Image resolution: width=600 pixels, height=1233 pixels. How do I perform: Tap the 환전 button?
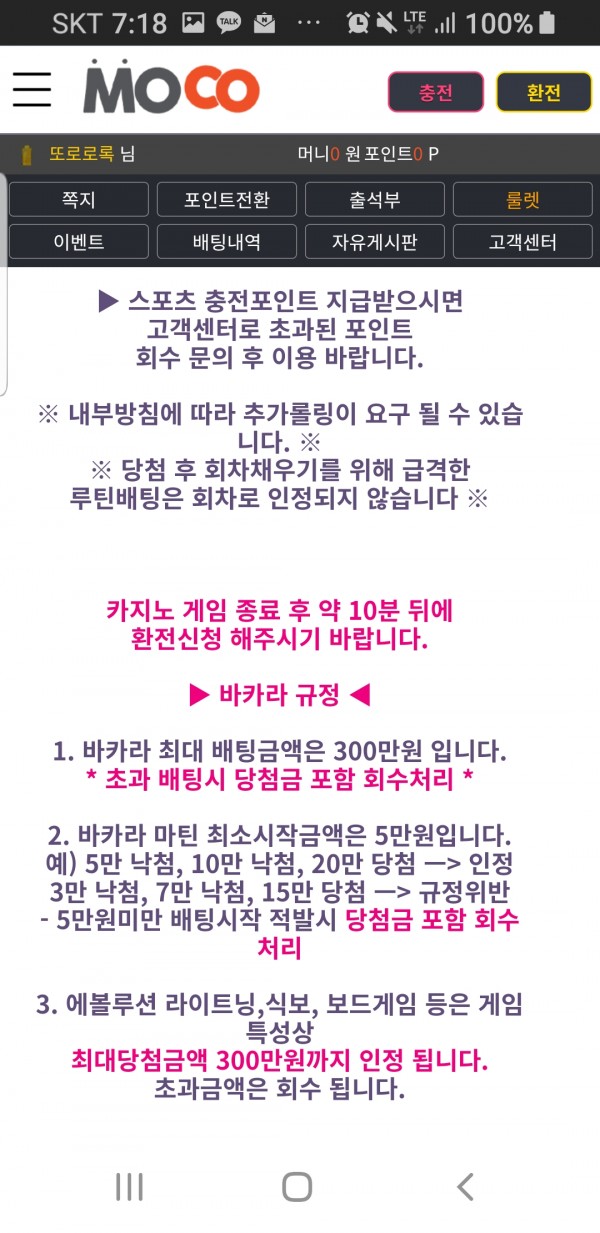[544, 92]
